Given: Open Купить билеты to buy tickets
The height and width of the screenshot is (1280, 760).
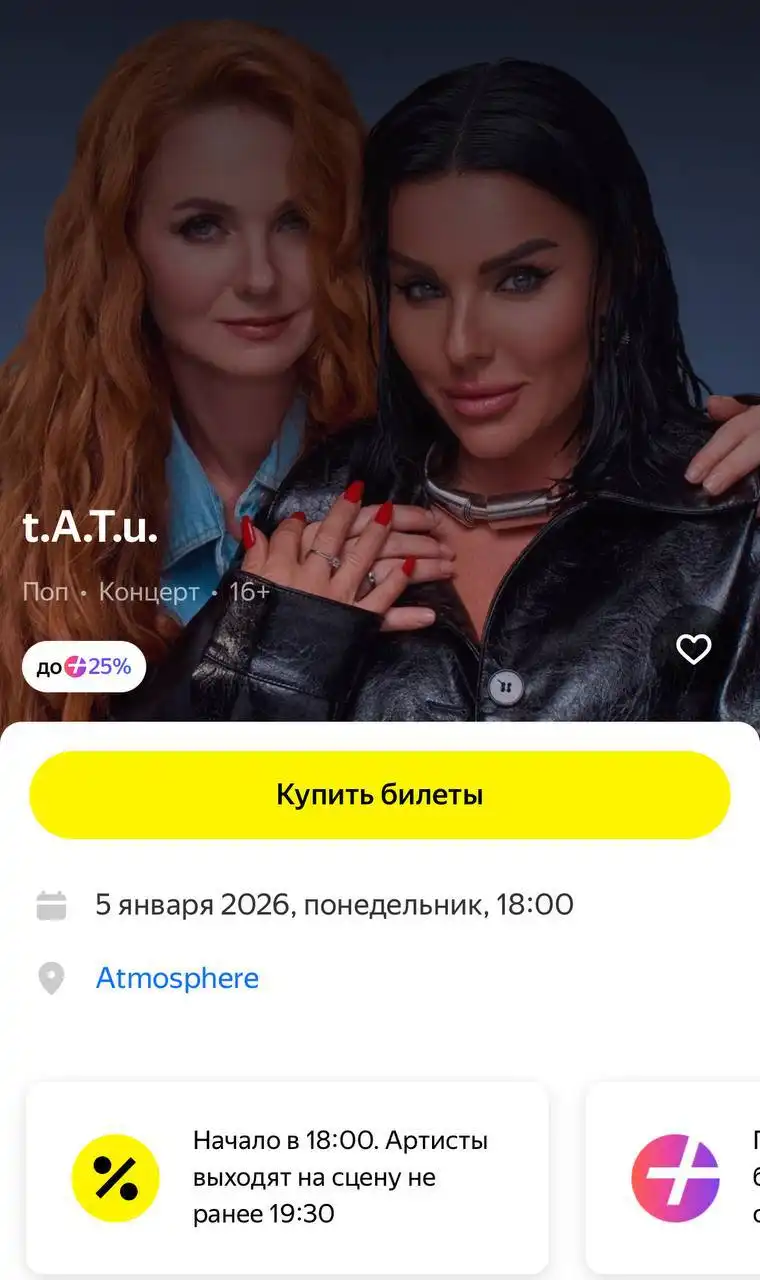Looking at the screenshot, I should pos(380,794).
